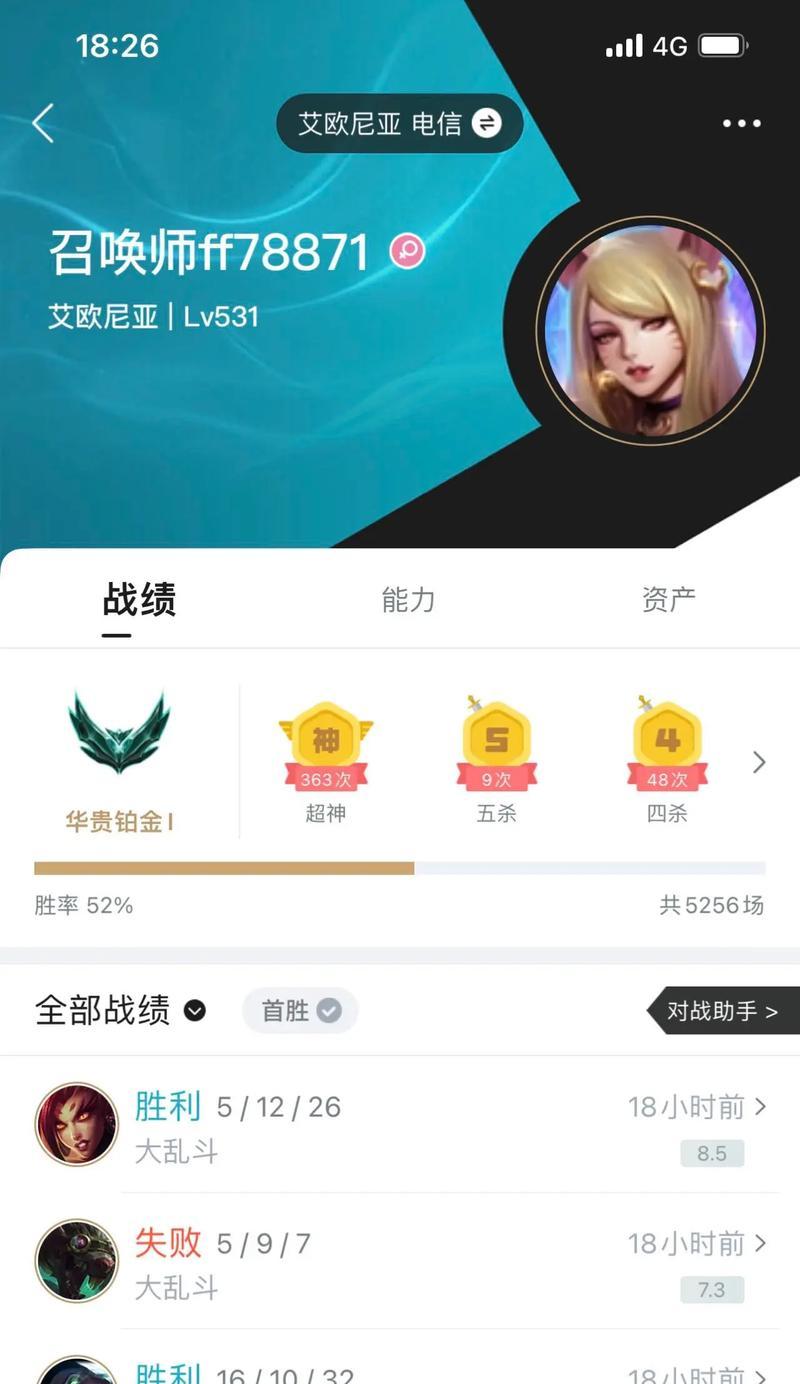This screenshot has width=800, height=1384.
Task: Toggle the 首胜 filter chip
Action: (300, 1011)
